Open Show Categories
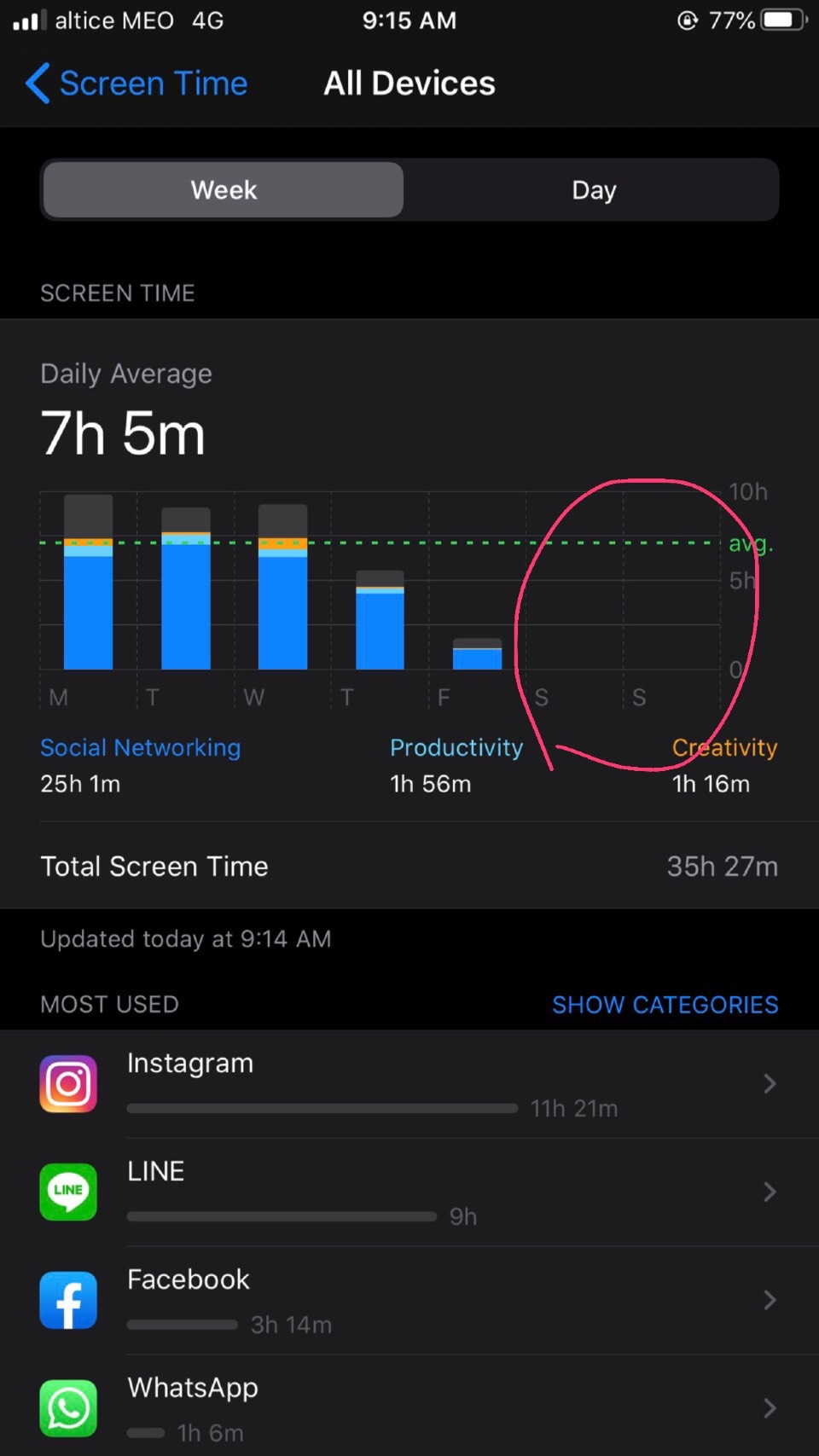This screenshot has width=819, height=1456. point(665,1005)
